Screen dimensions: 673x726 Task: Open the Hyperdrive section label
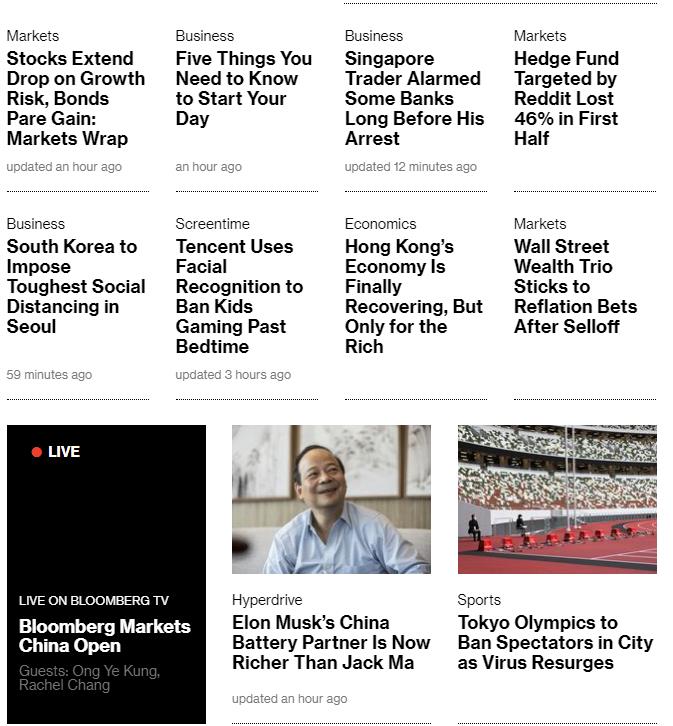[x=267, y=600]
